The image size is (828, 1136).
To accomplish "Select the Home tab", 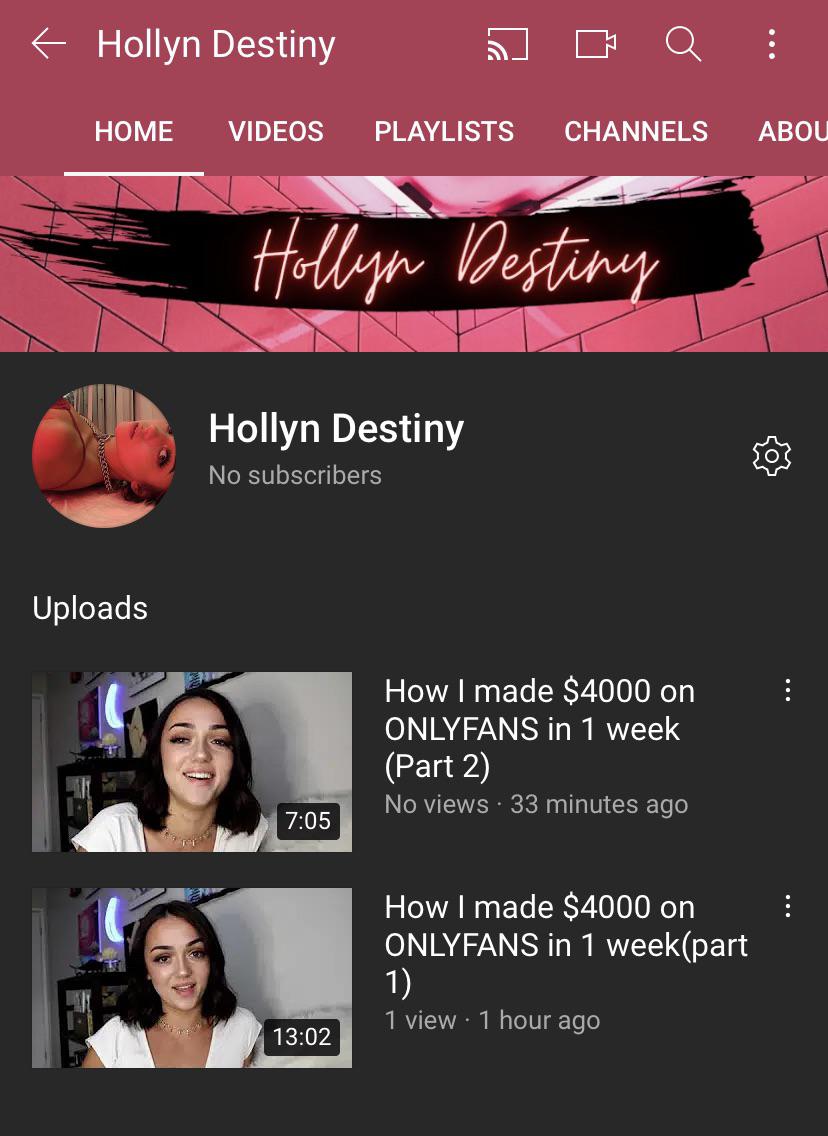I will (x=134, y=131).
